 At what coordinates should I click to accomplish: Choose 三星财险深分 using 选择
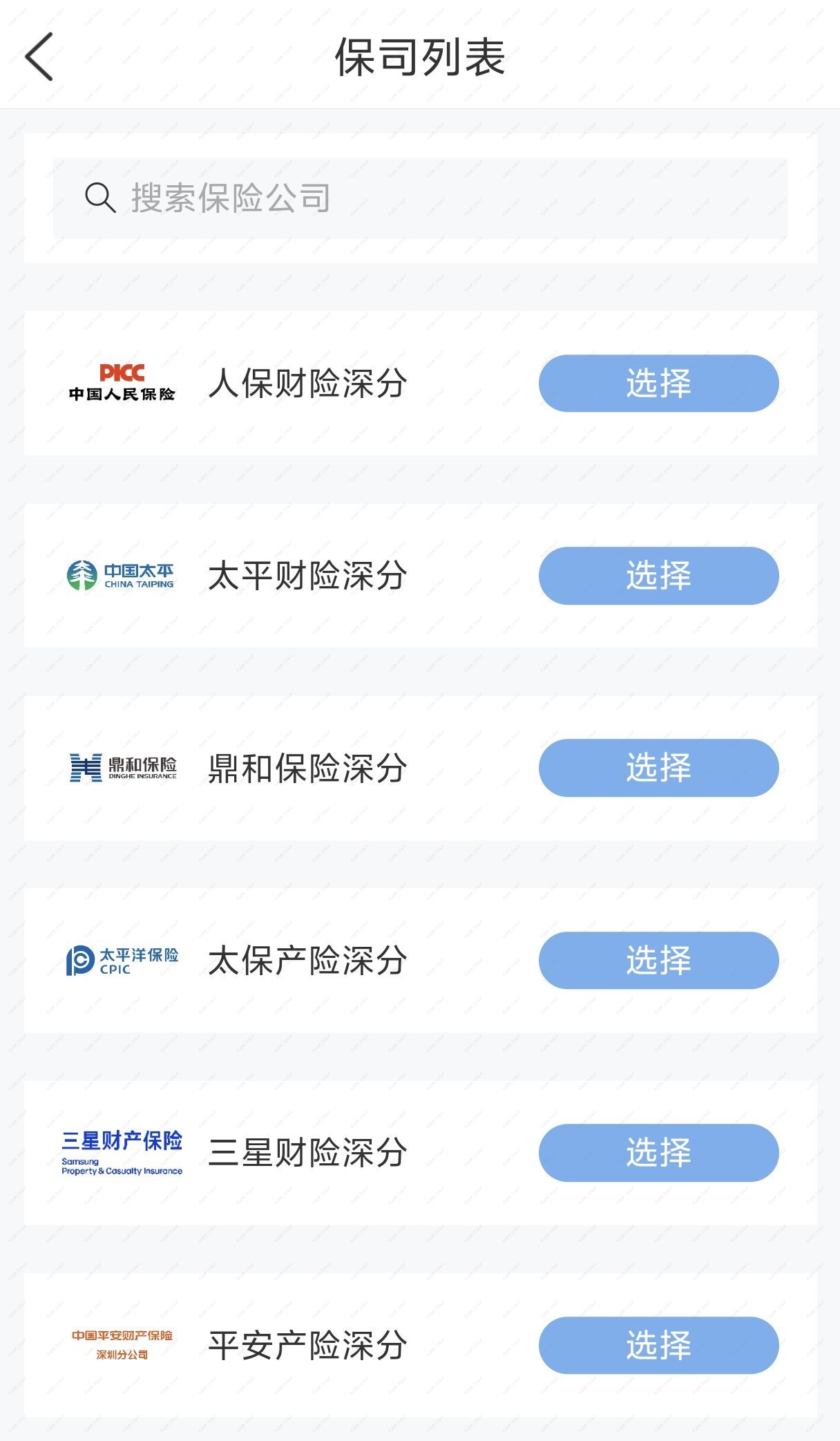(658, 1153)
